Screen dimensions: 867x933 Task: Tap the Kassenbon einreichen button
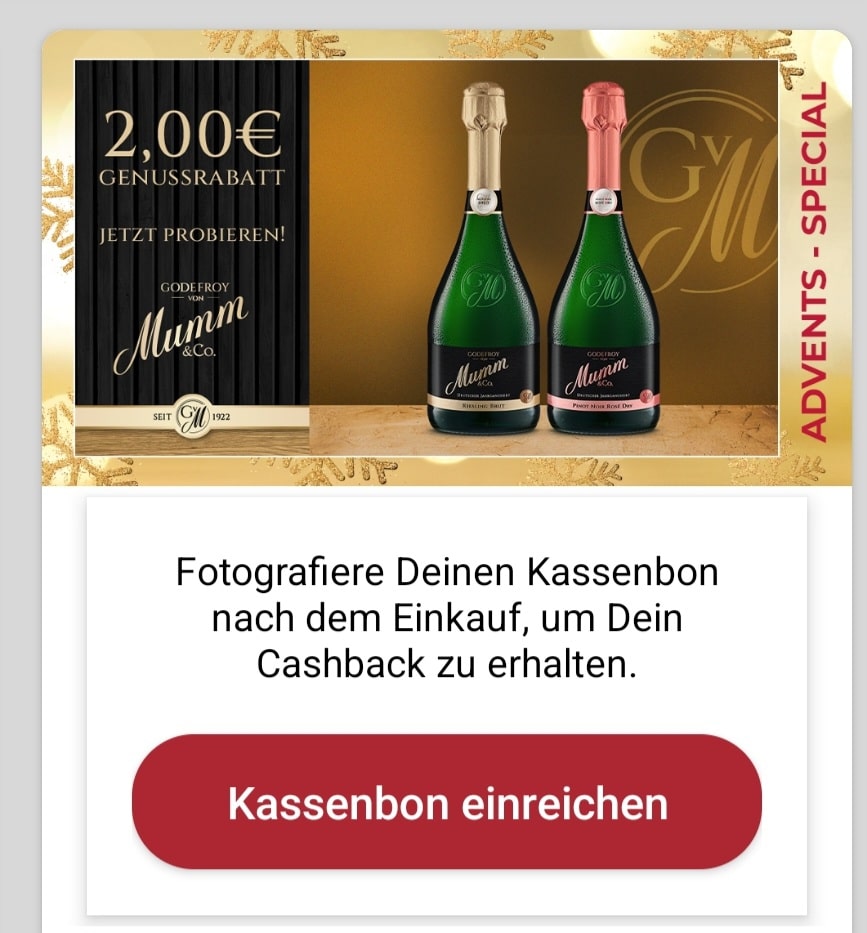446,802
